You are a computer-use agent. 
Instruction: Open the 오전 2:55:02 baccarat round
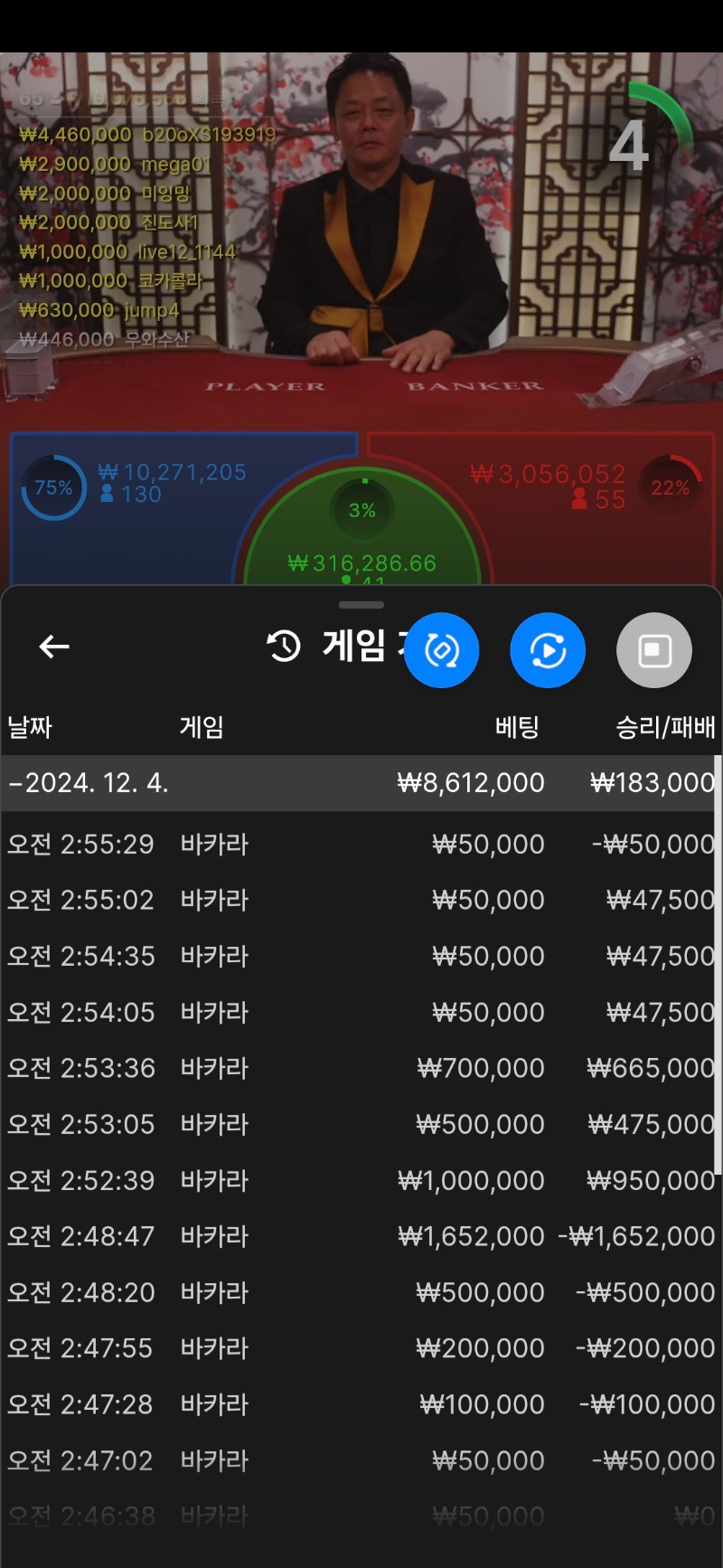[361, 901]
